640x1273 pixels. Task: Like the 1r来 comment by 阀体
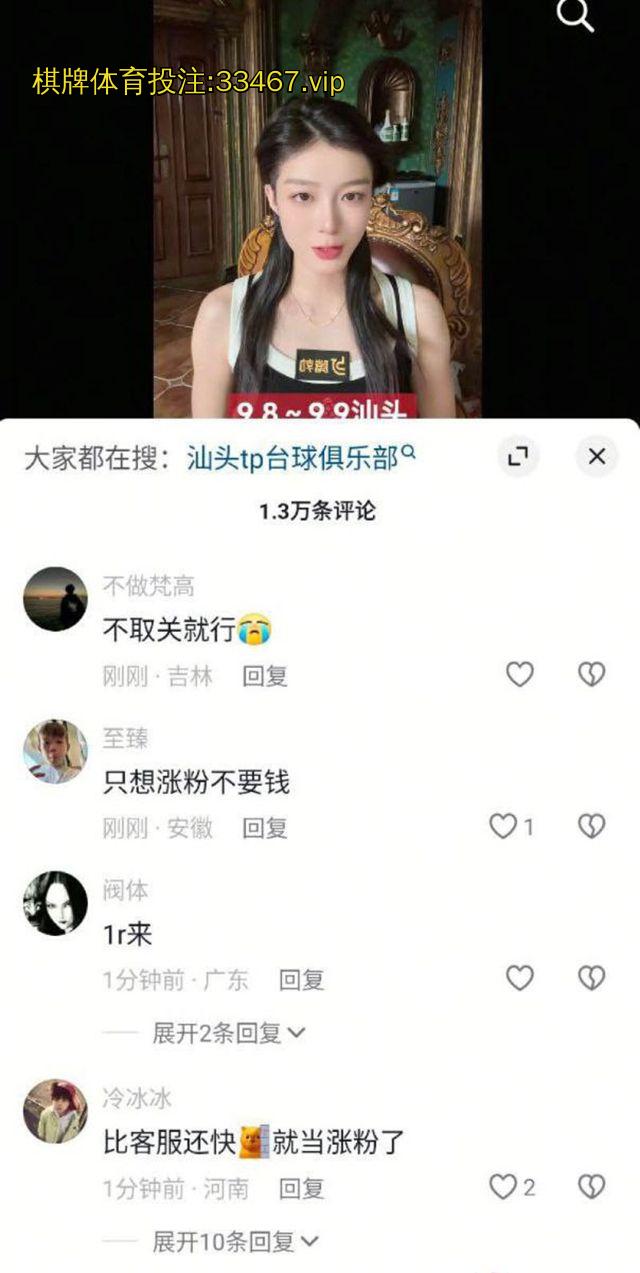519,979
